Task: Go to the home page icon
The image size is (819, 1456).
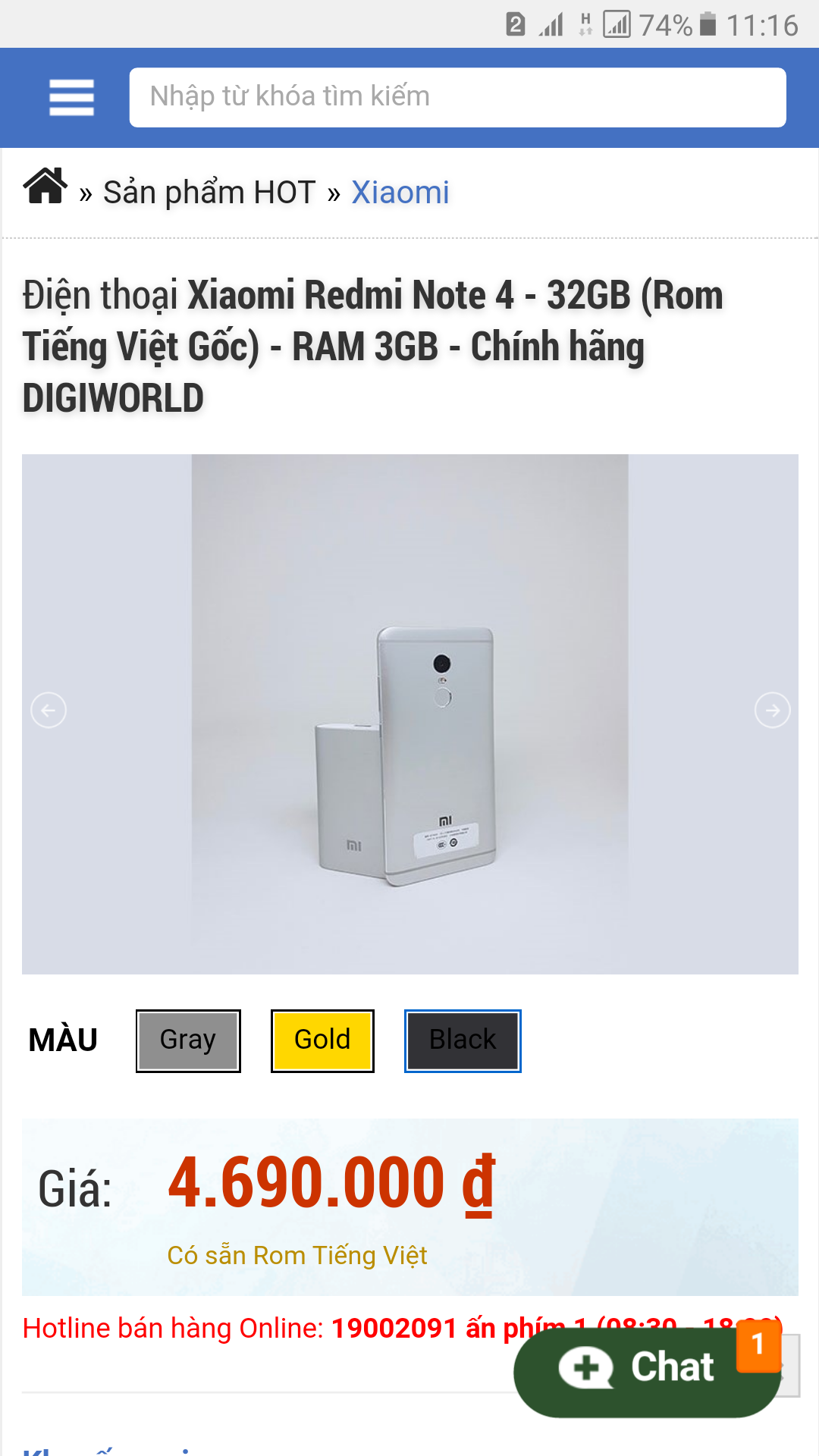Action: coord(45,187)
